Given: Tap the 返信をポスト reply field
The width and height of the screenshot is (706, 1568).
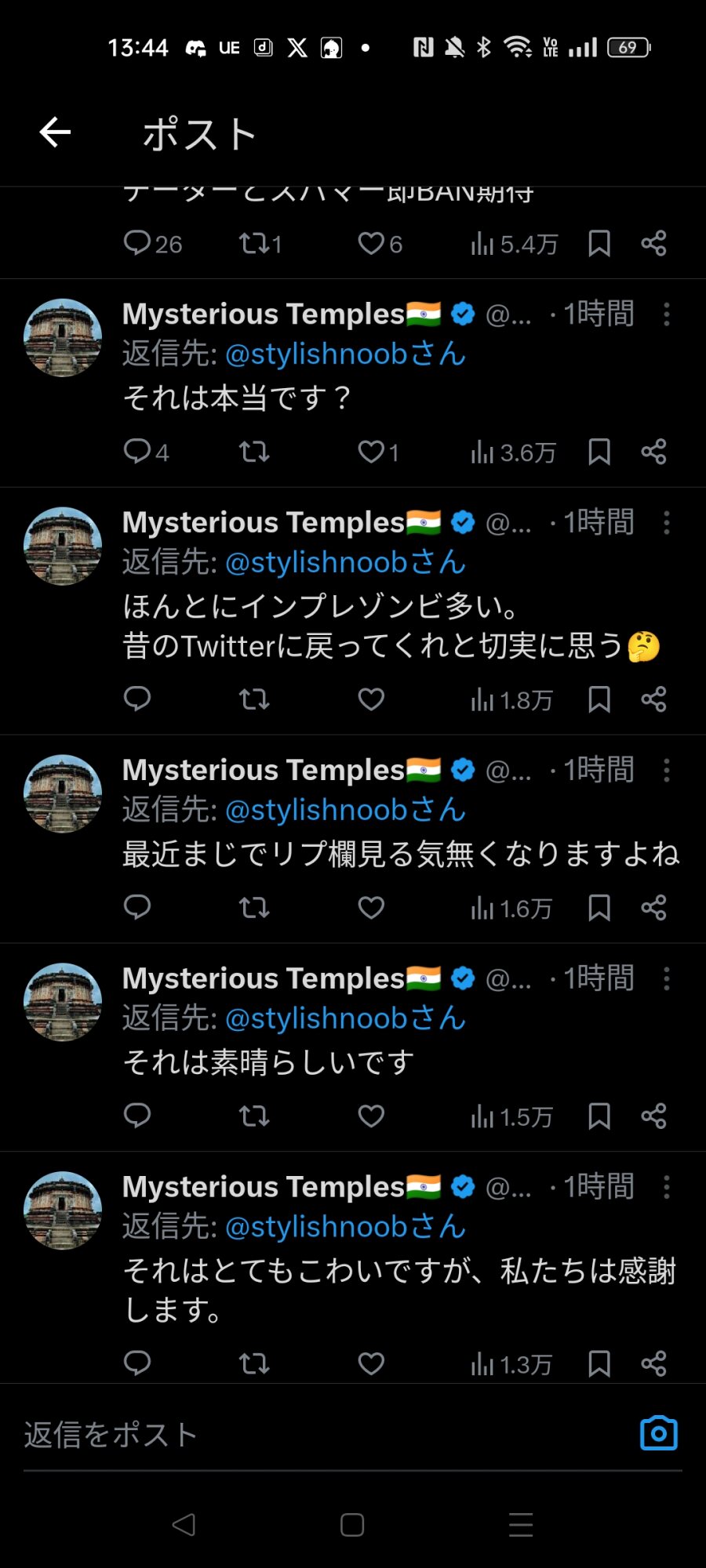Looking at the screenshot, I should pyautogui.click(x=314, y=1435).
